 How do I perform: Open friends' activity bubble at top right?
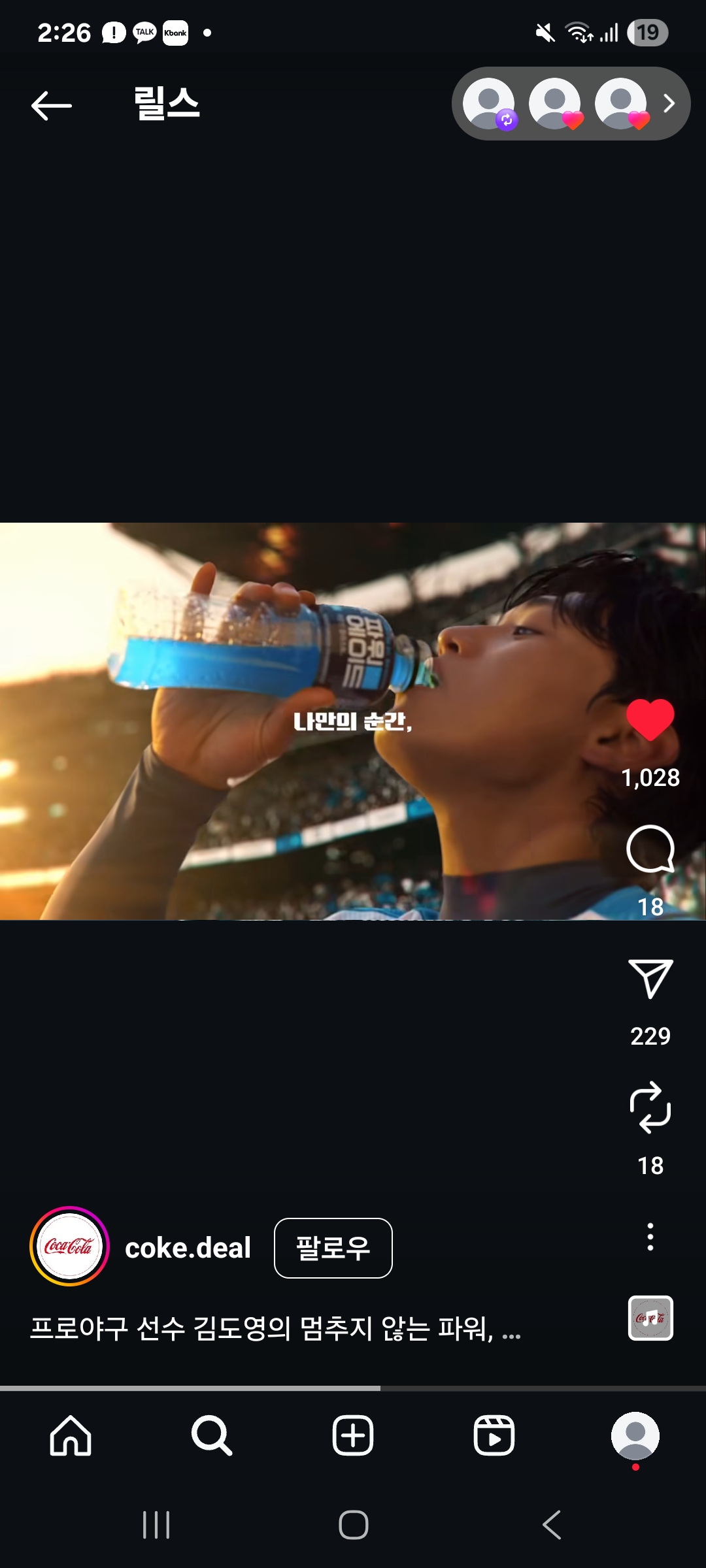(x=570, y=103)
